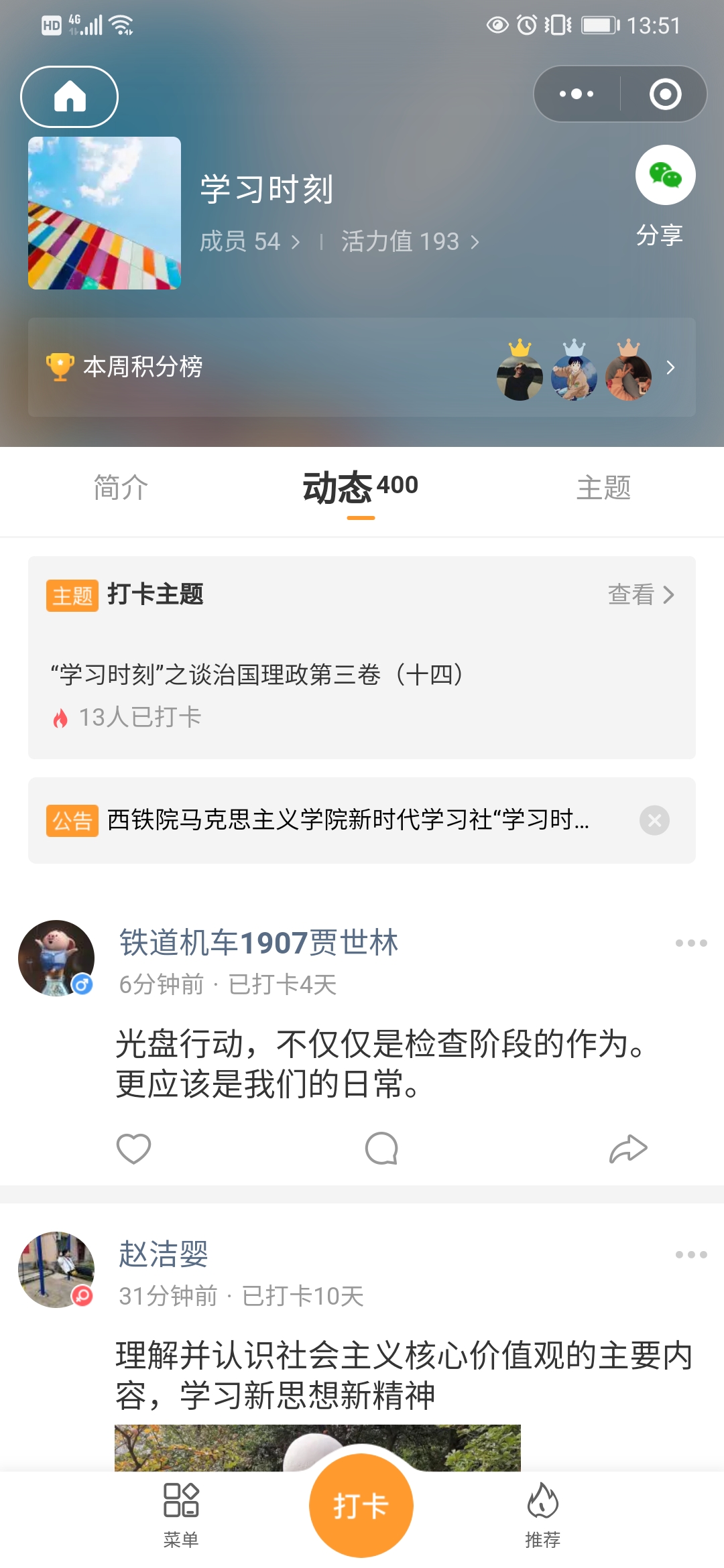This screenshot has width=724, height=1568.
Task: Open the 成员 54 members list
Action: click(x=250, y=241)
